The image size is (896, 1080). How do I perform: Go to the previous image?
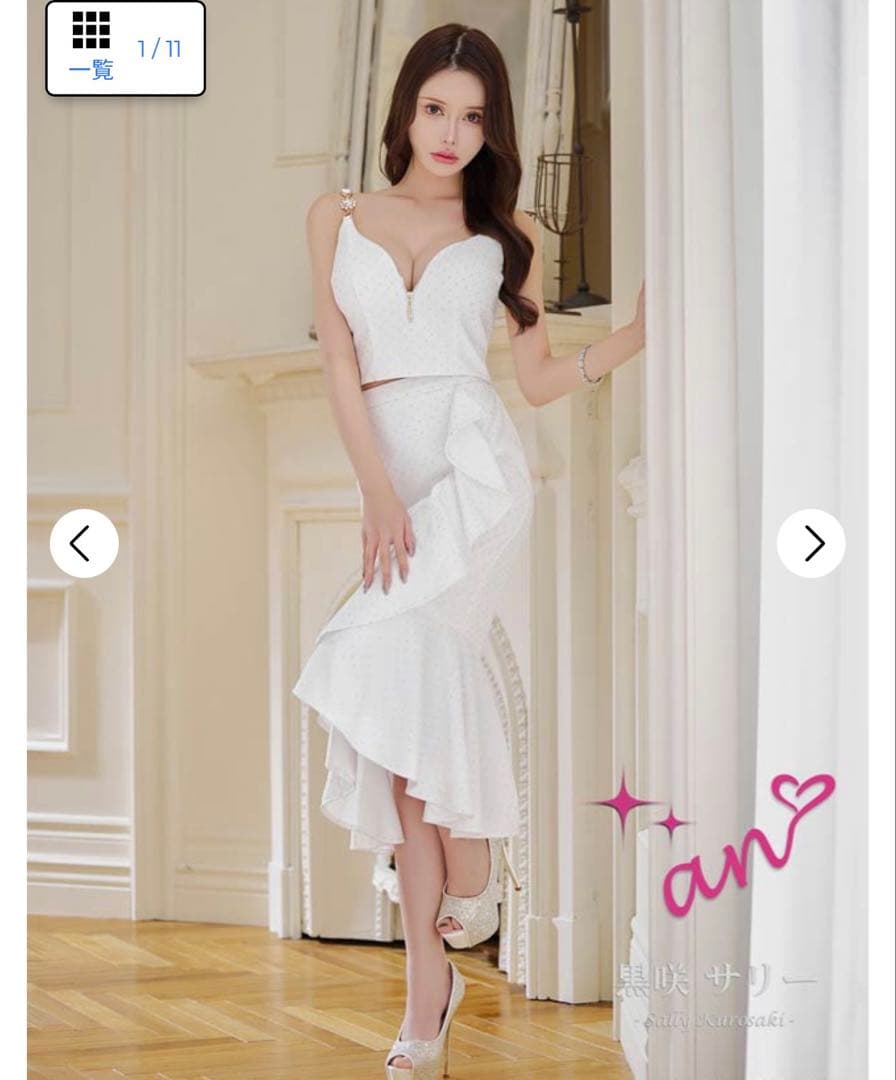pyautogui.click(x=84, y=543)
